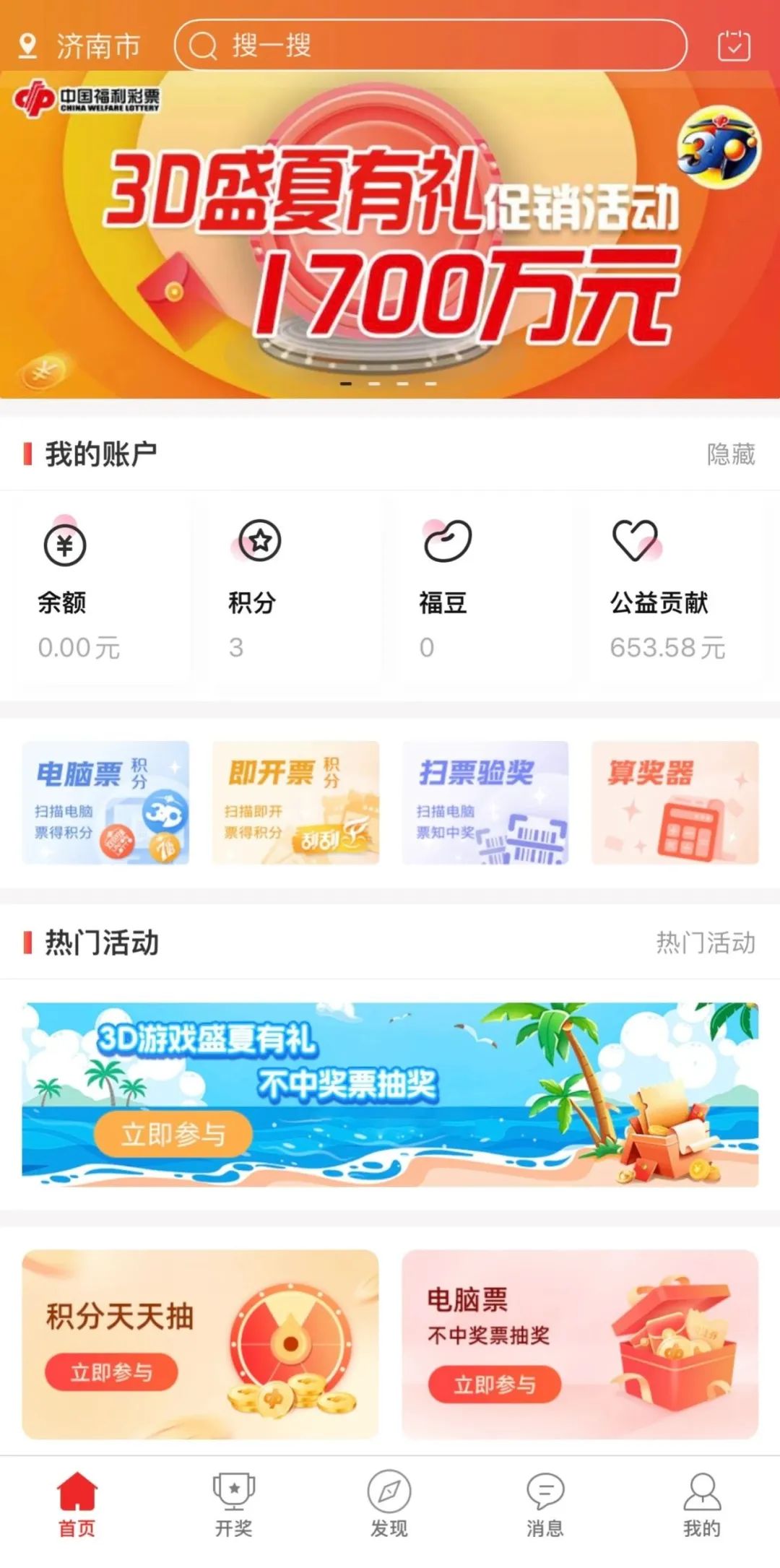Open 电脑票积分 scan card
This screenshot has width=780, height=1568.
[105, 802]
